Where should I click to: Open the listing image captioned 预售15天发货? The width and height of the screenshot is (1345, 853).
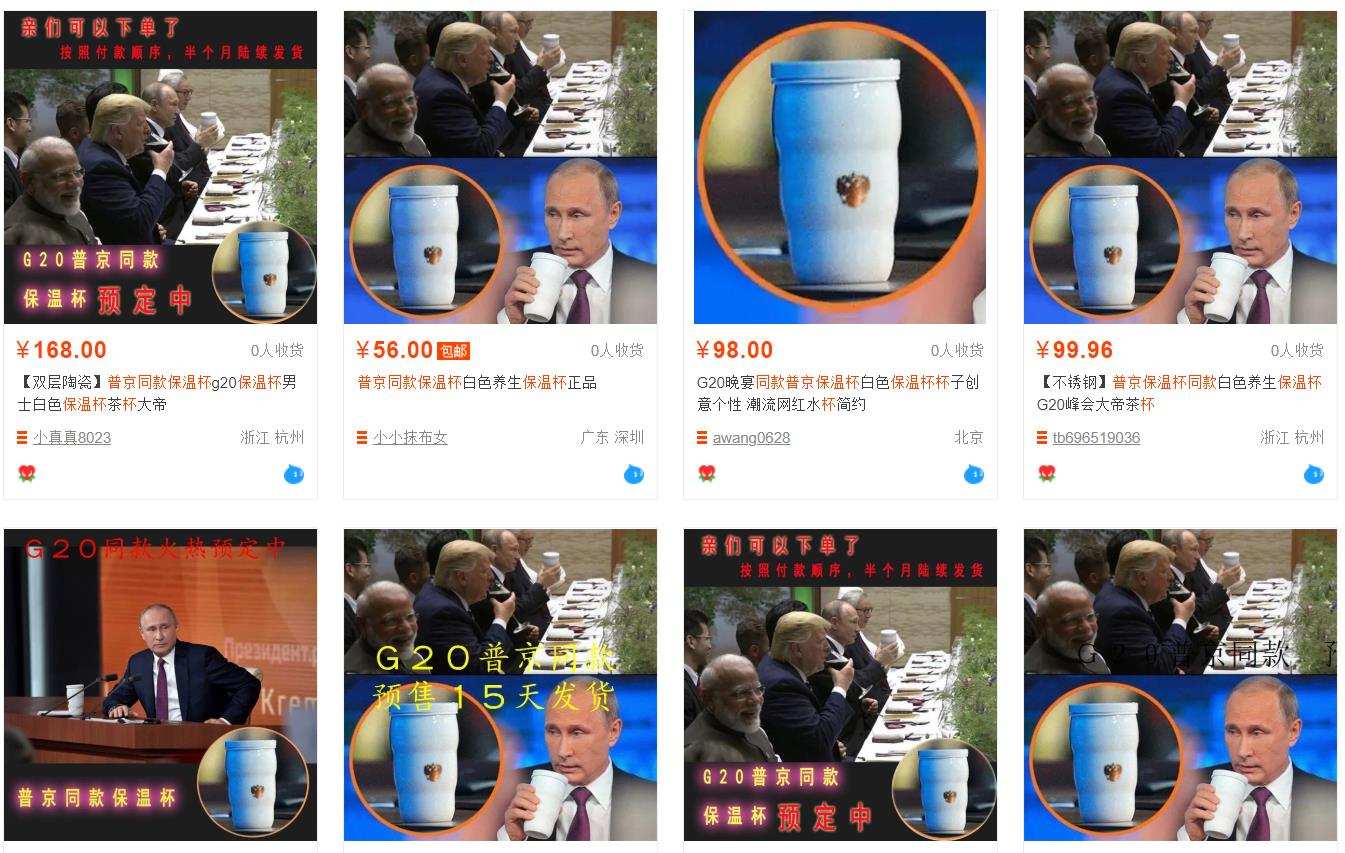pos(500,685)
